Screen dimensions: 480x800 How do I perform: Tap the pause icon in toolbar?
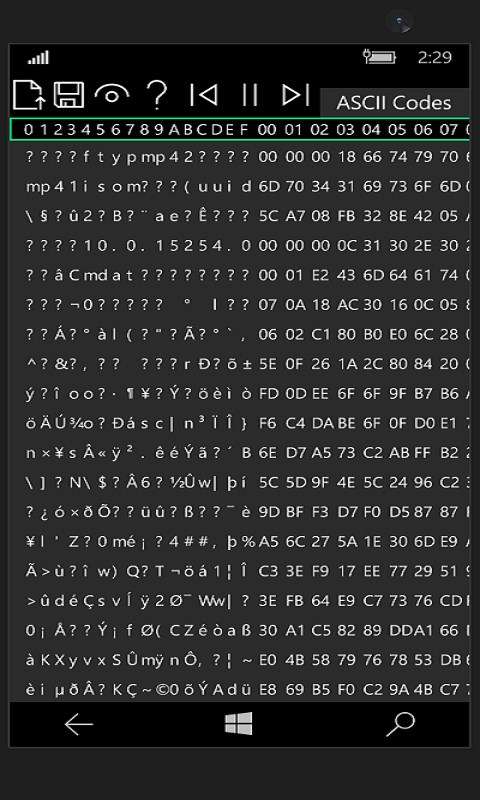[249, 95]
